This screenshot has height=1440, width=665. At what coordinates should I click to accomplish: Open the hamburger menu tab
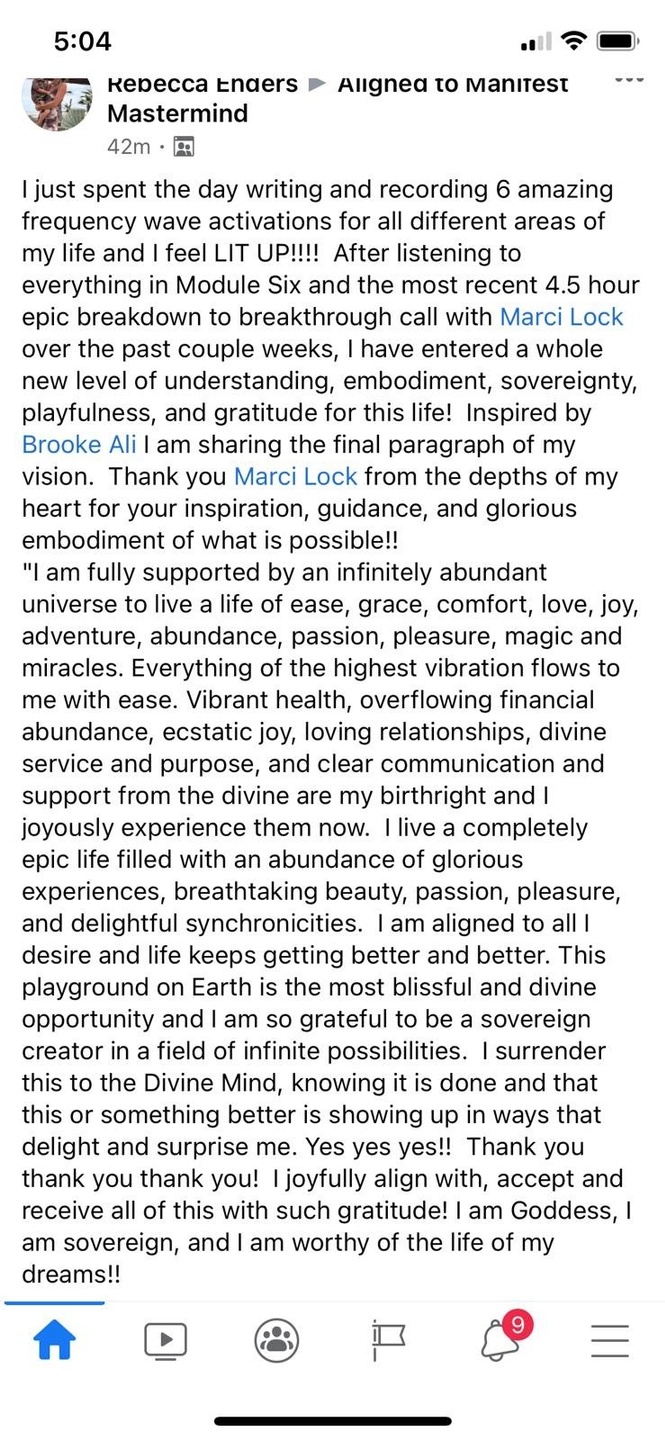click(x=609, y=1340)
